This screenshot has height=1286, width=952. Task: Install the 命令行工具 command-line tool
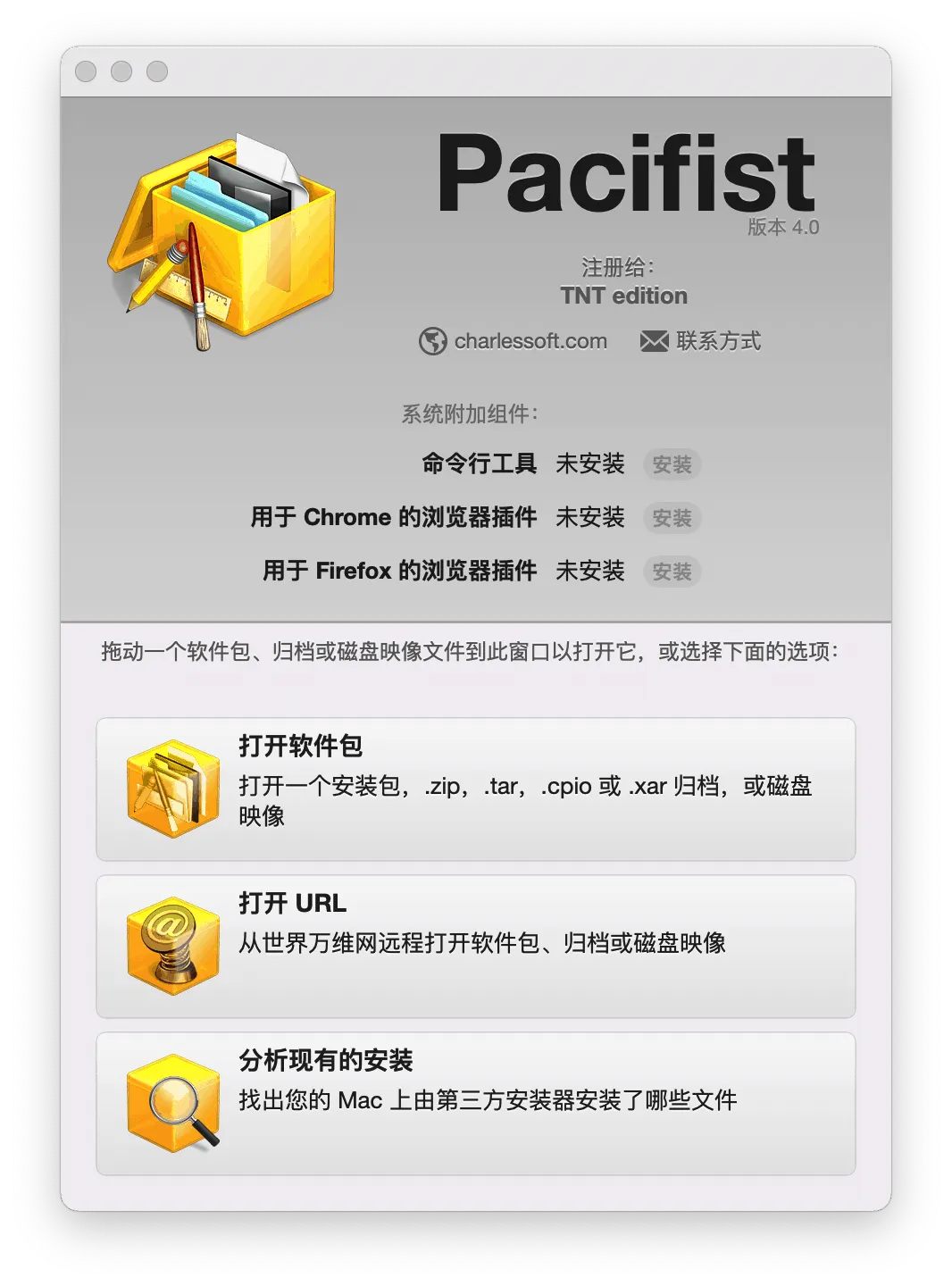(x=672, y=464)
